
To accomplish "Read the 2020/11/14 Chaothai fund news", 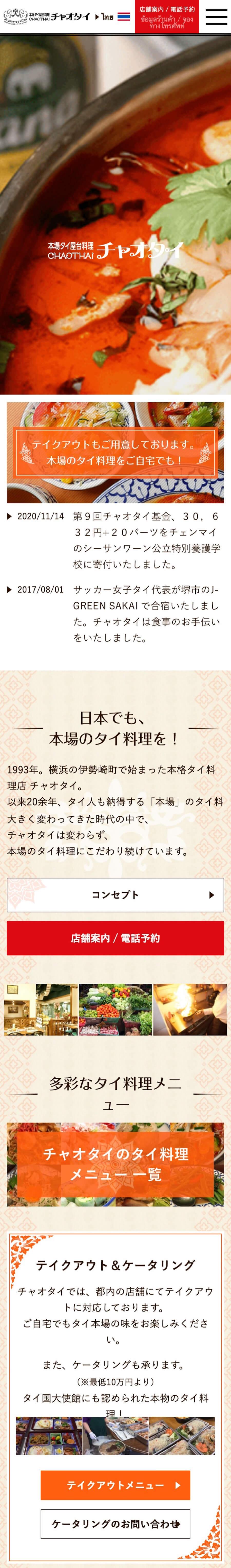I will pyautogui.click(x=146, y=540).
